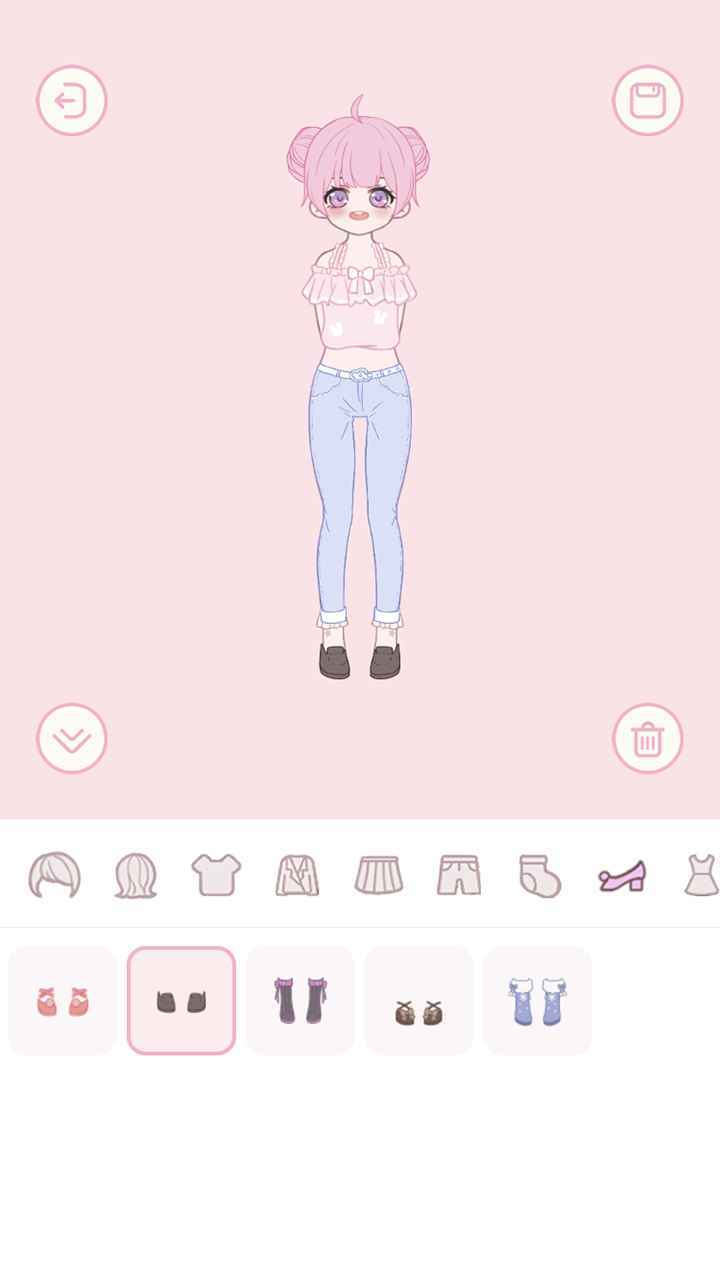The height and width of the screenshot is (1280, 720).
Task: Open the dress category
Action: (x=700, y=875)
